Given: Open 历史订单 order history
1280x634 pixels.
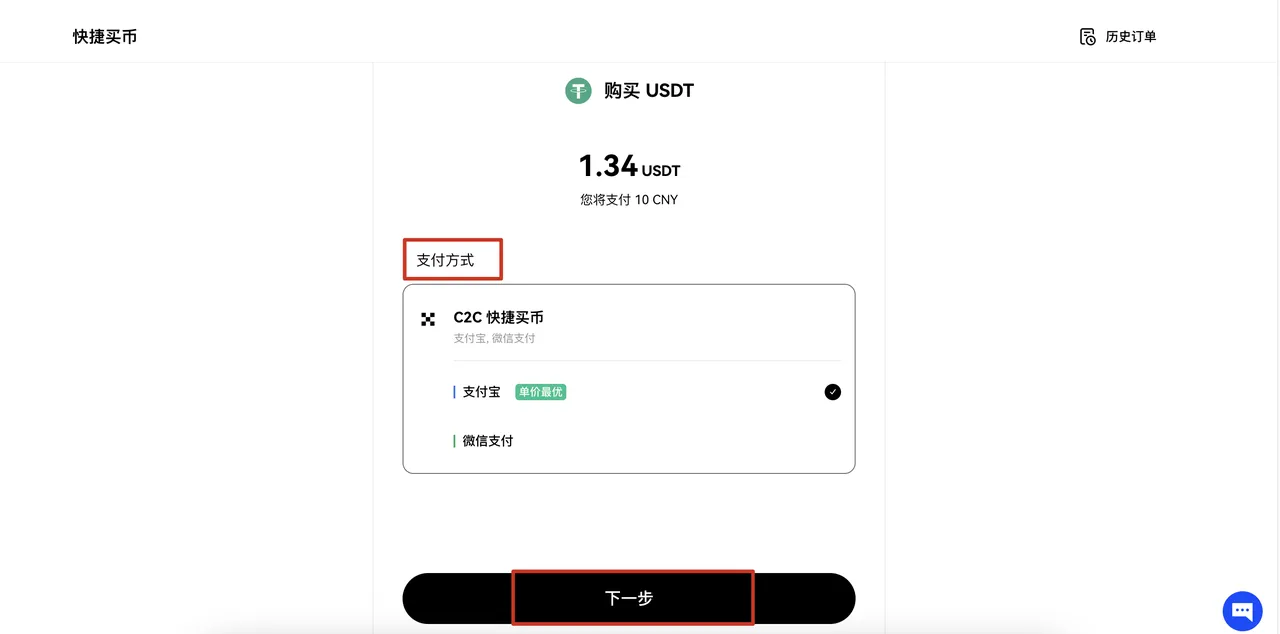Looking at the screenshot, I should click(x=1118, y=37).
